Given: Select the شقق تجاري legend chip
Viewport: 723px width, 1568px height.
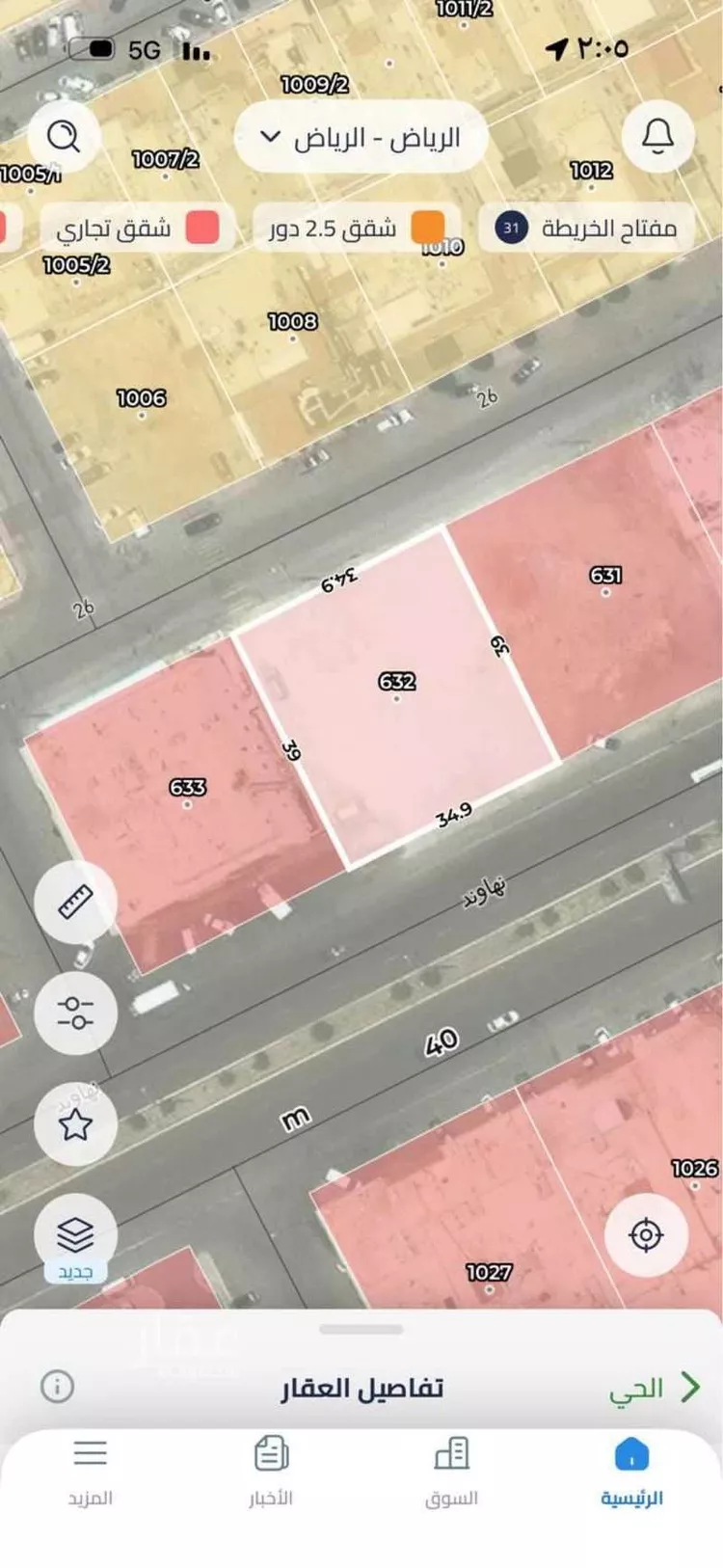Looking at the screenshot, I should coord(137,229).
